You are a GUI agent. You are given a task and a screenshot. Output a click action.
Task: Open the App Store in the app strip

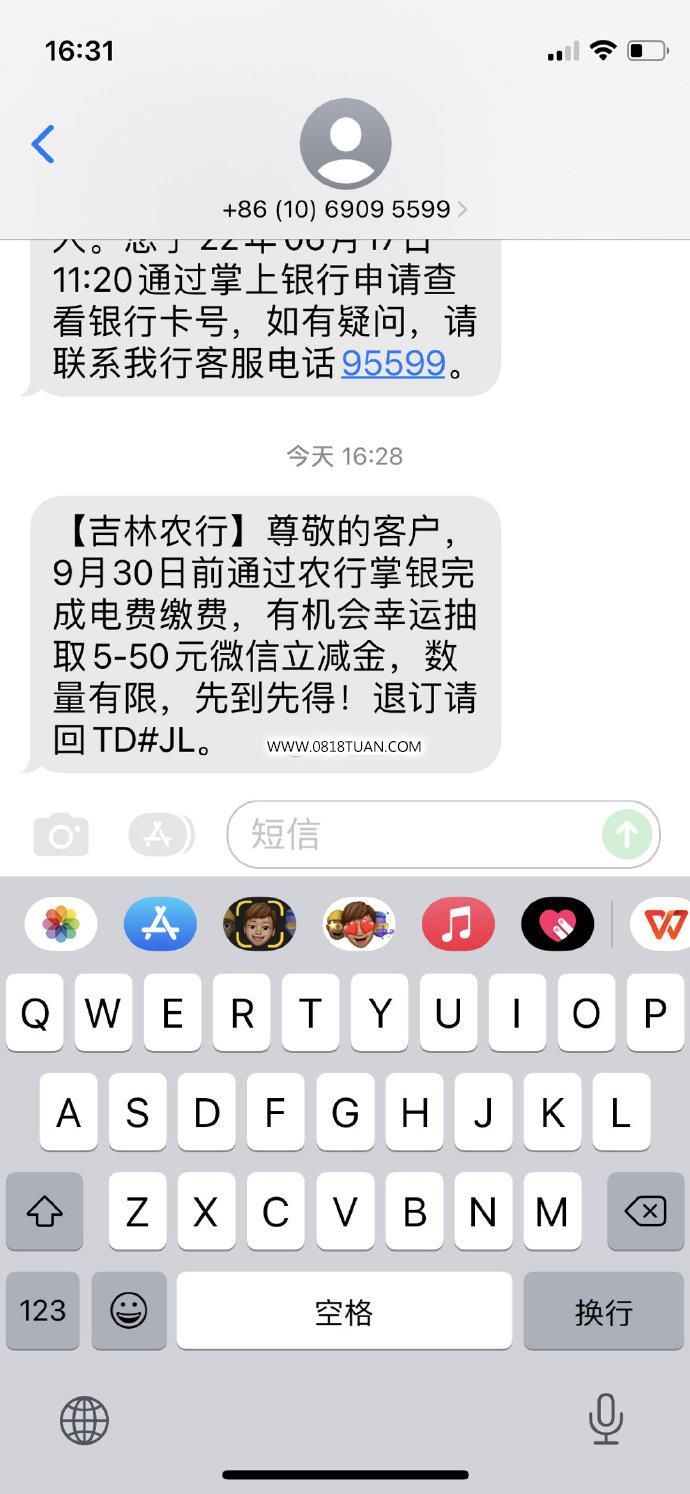[x=160, y=923]
